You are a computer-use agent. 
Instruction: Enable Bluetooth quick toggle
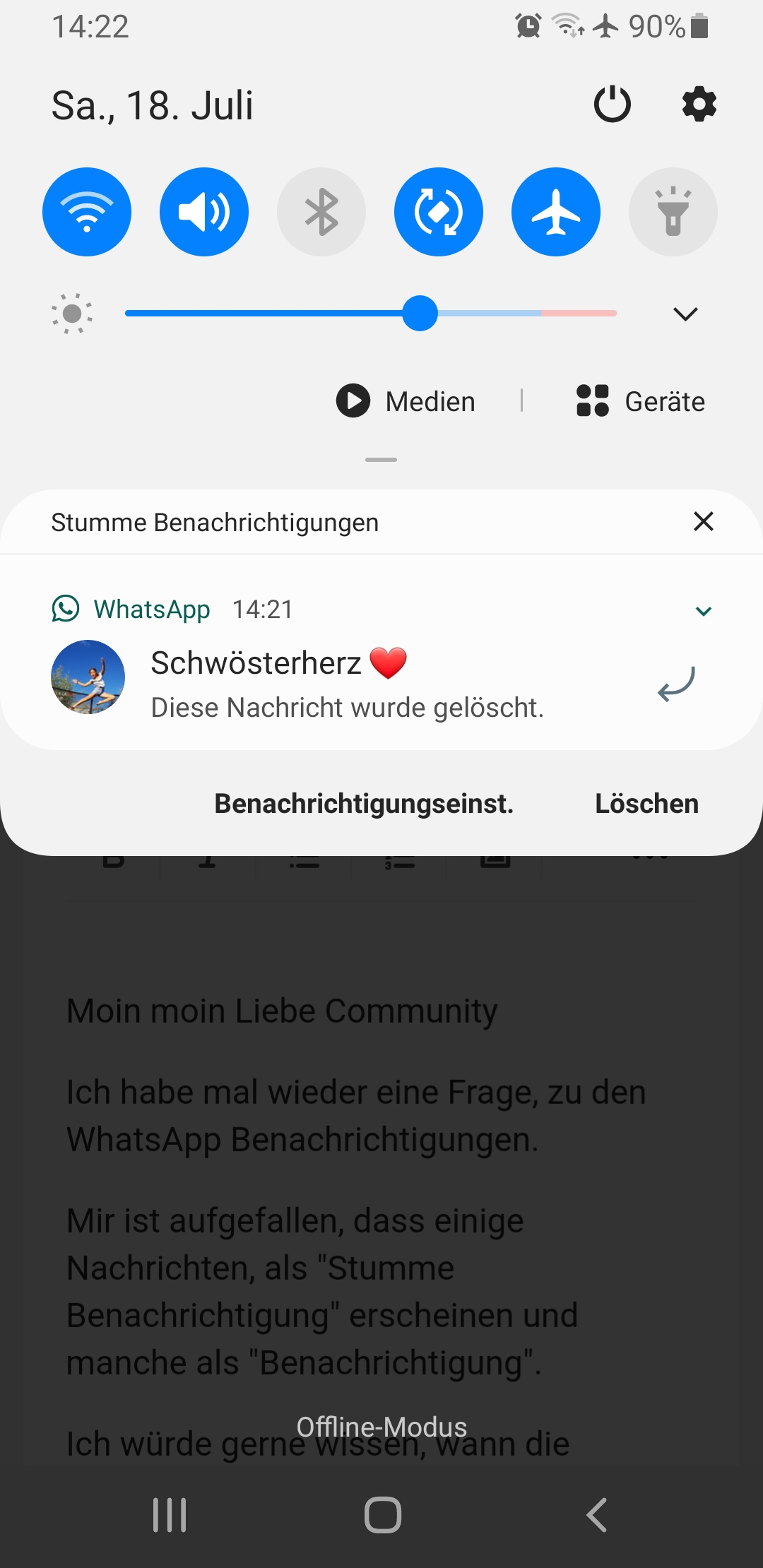pos(321,212)
